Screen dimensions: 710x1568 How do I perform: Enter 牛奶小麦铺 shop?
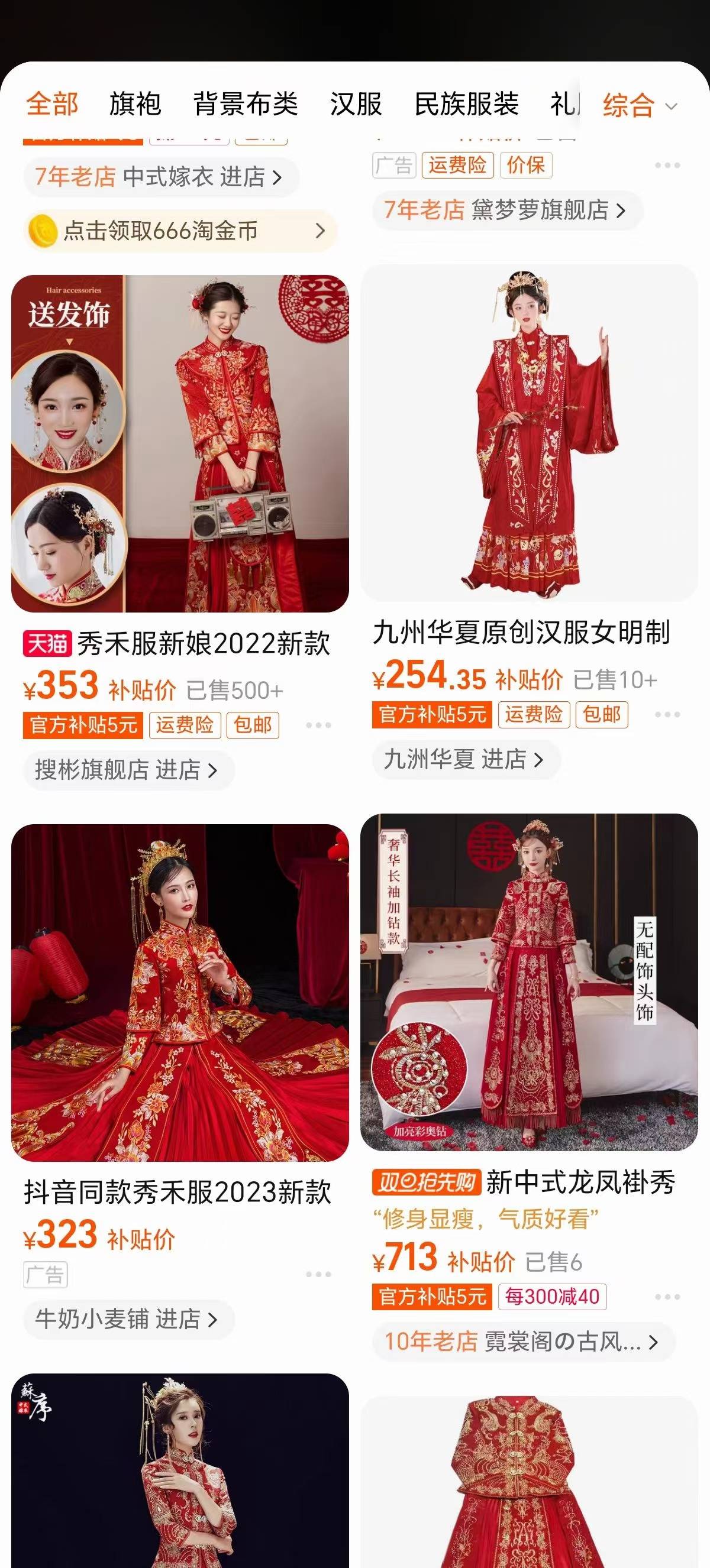coord(128,1319)
